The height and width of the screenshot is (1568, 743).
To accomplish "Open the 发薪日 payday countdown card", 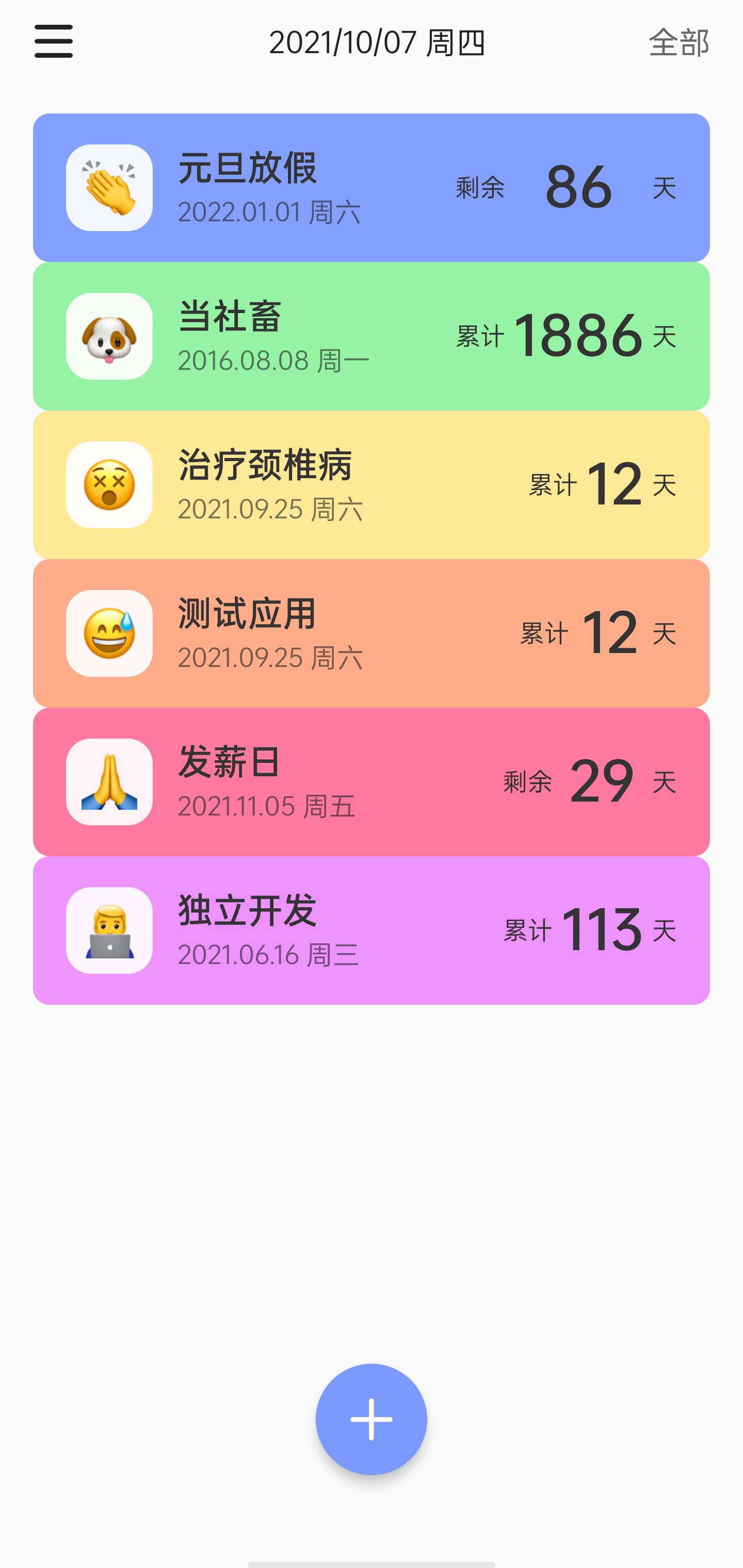I will point(372,782).
